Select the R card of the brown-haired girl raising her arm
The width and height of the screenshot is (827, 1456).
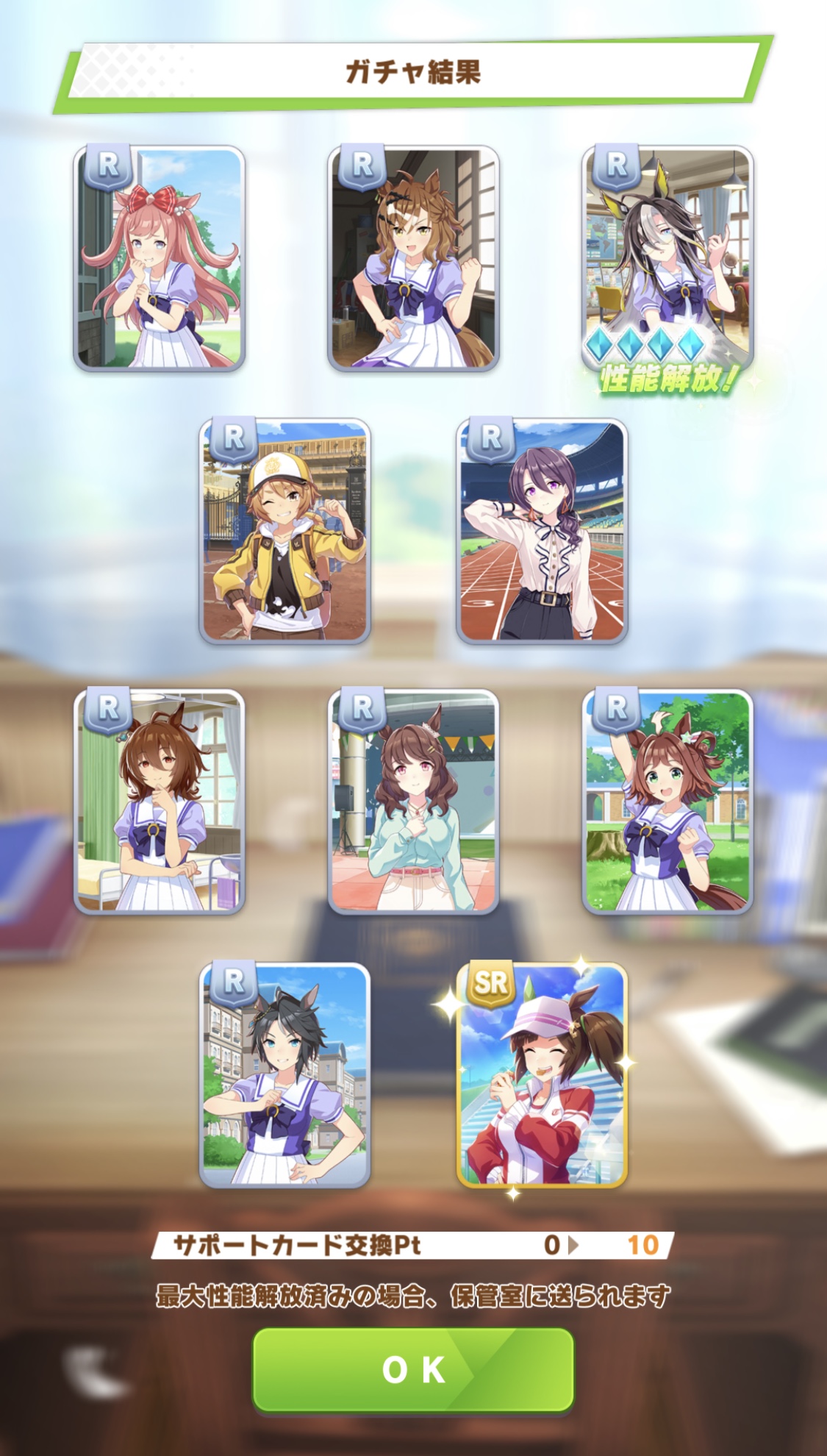(667, 802)
